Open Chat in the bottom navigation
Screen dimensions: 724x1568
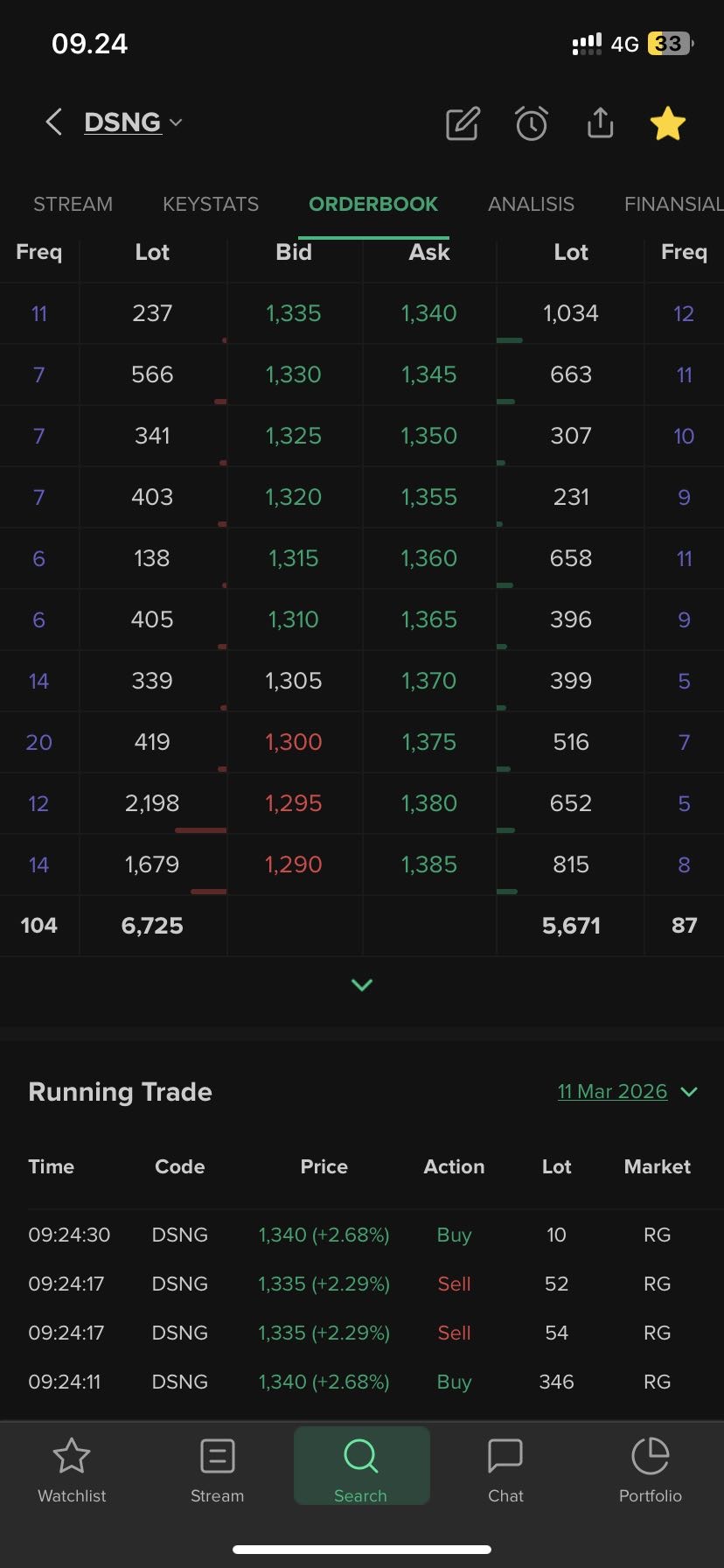[x=505, y=1470]
